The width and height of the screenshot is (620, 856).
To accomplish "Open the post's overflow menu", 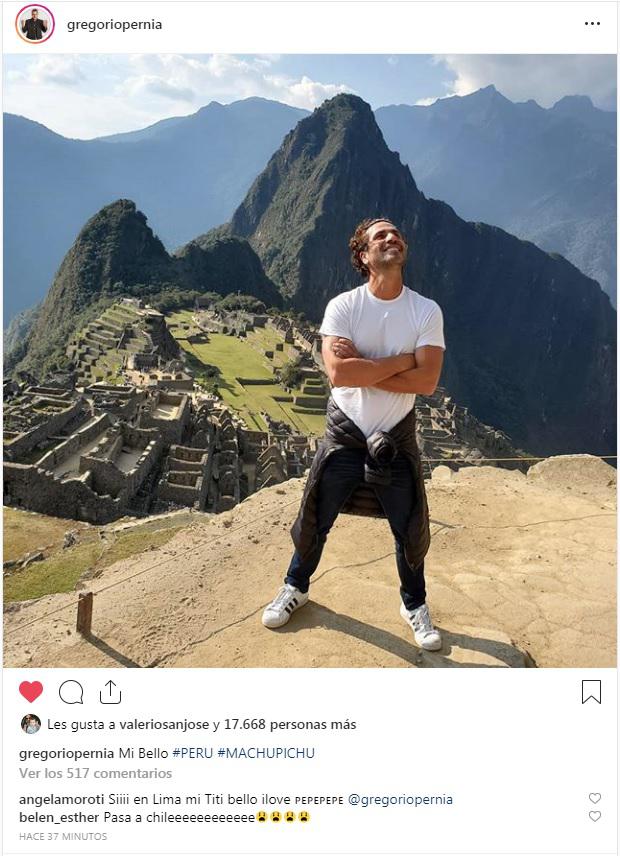I will tap(592, 24).
